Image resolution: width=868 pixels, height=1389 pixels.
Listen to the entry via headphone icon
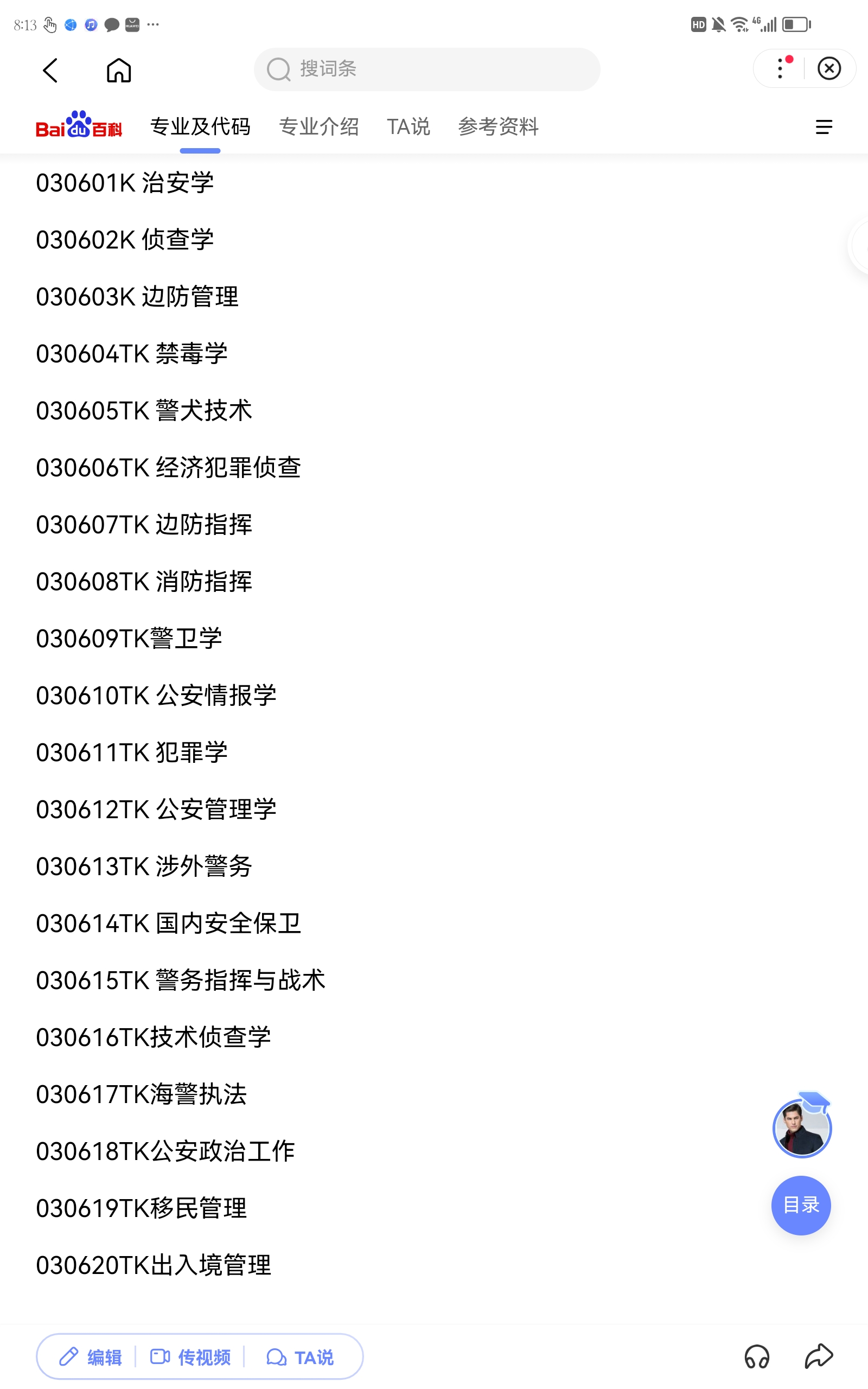click(x=757, y=1357)
